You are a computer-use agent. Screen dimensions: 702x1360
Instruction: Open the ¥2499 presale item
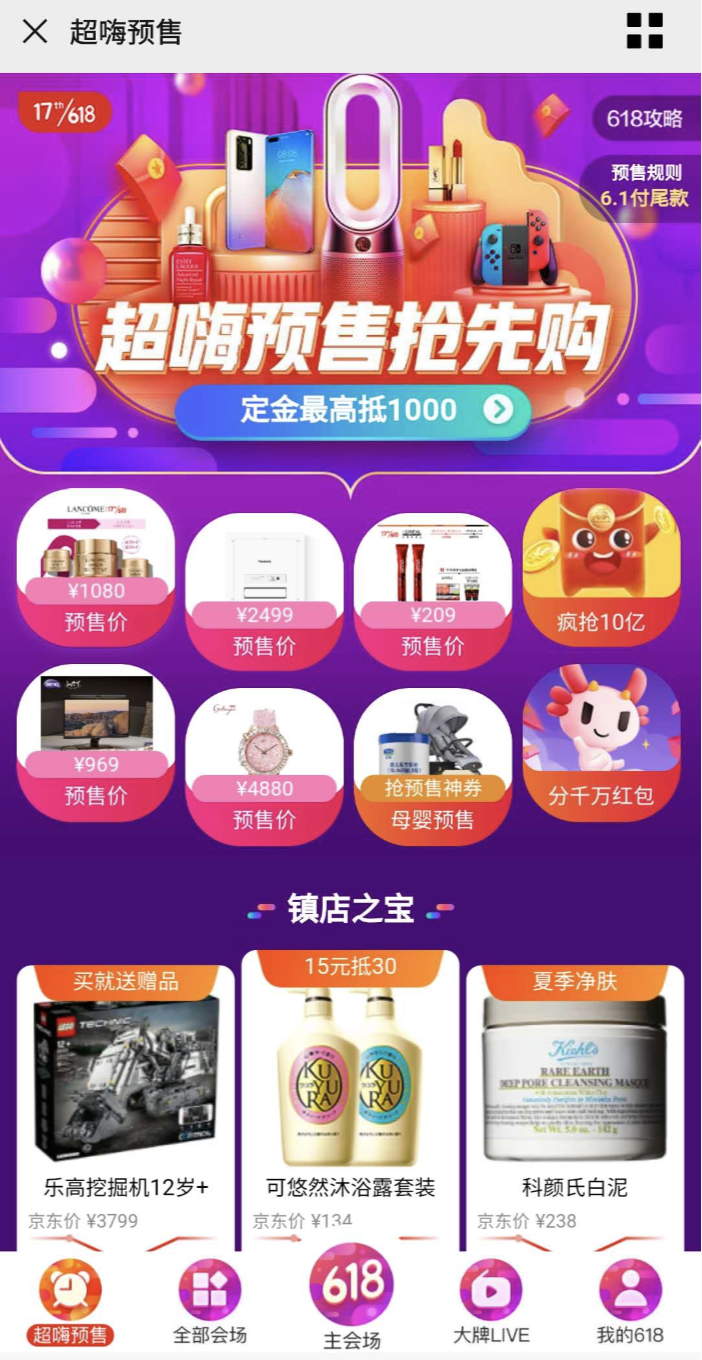pos(265,590)
